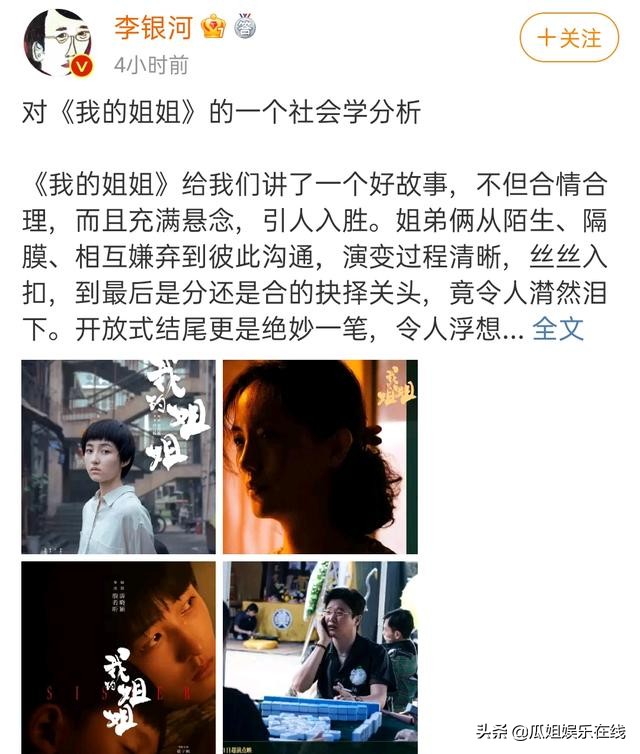This screenshot has height=754, width=640.
Task: Follow 李银河 with the 关注 button
Action: click(x=569, y=38)
